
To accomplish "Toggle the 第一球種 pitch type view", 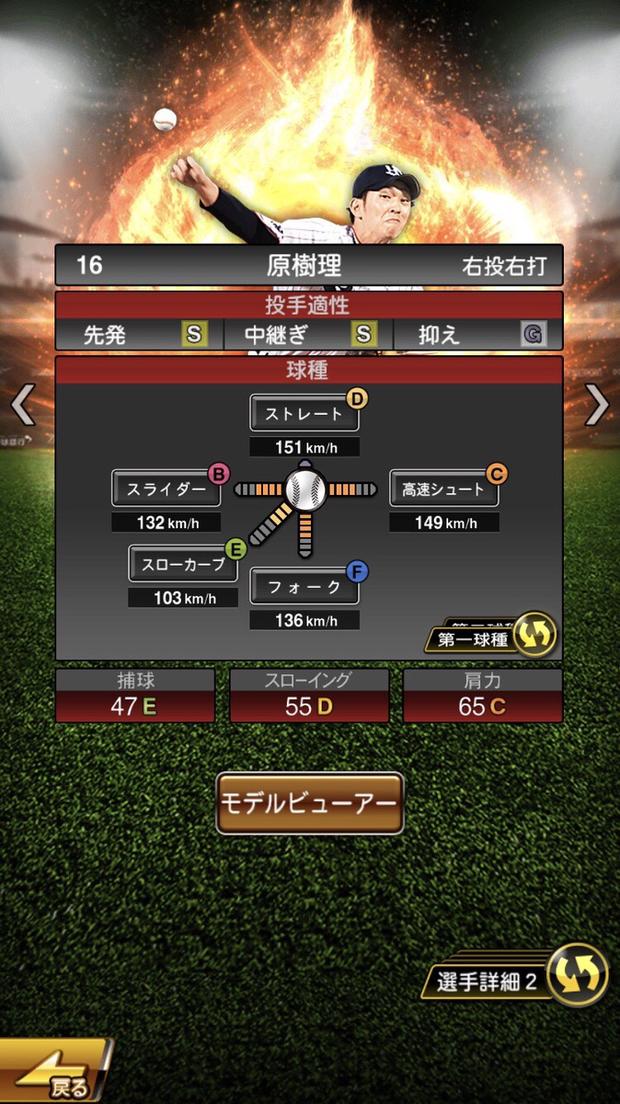I will click(491, 637).
